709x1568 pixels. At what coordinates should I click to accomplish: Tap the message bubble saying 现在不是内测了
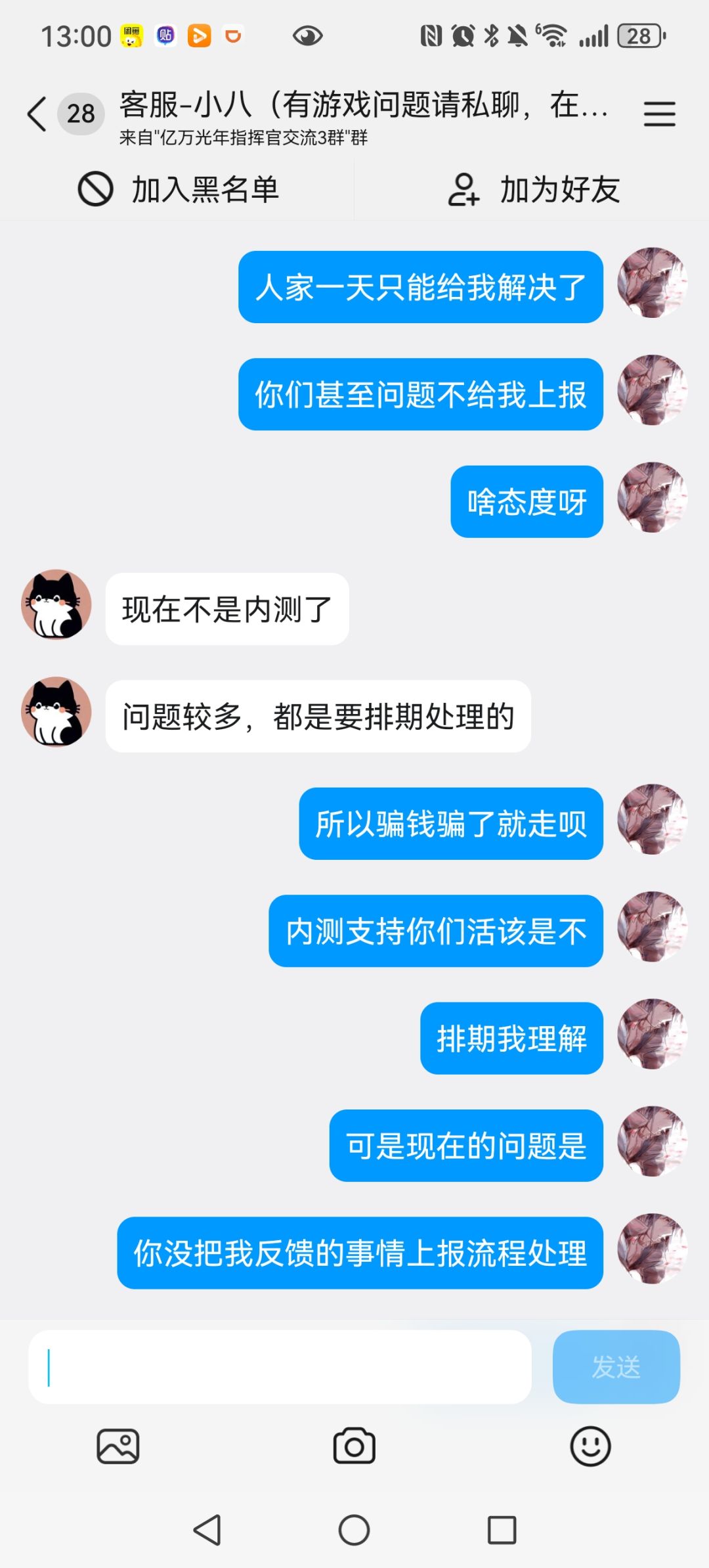226,609
